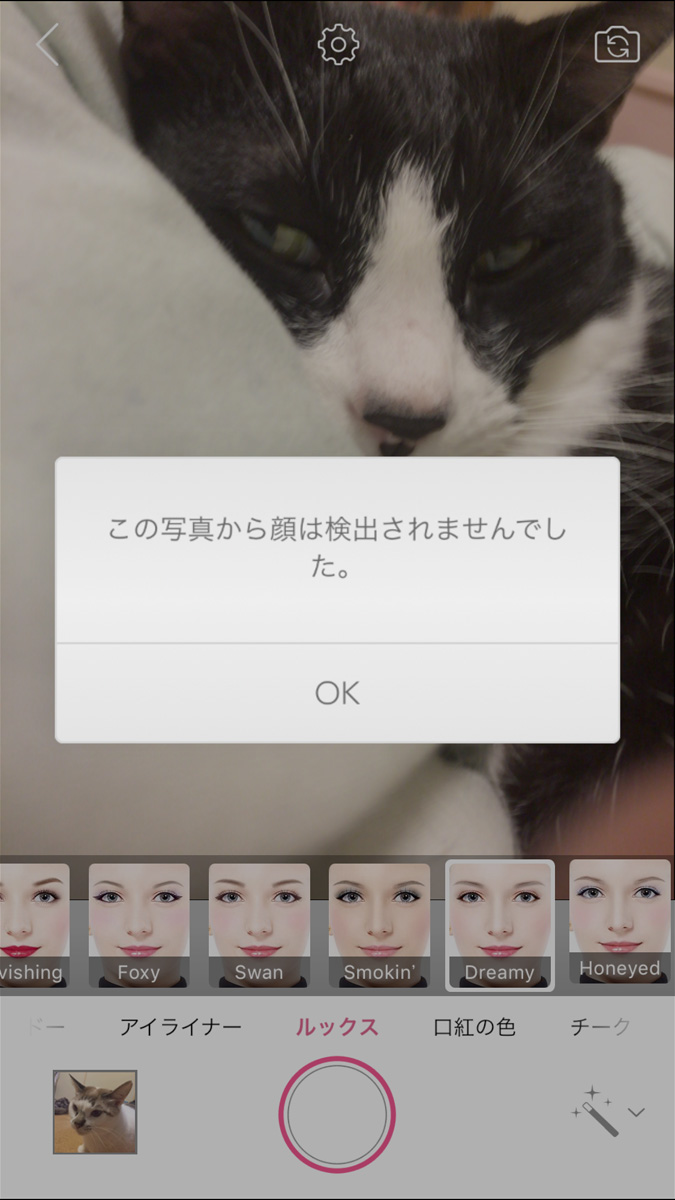Take a photo with the shutter button

click(x=337, y=1113)
